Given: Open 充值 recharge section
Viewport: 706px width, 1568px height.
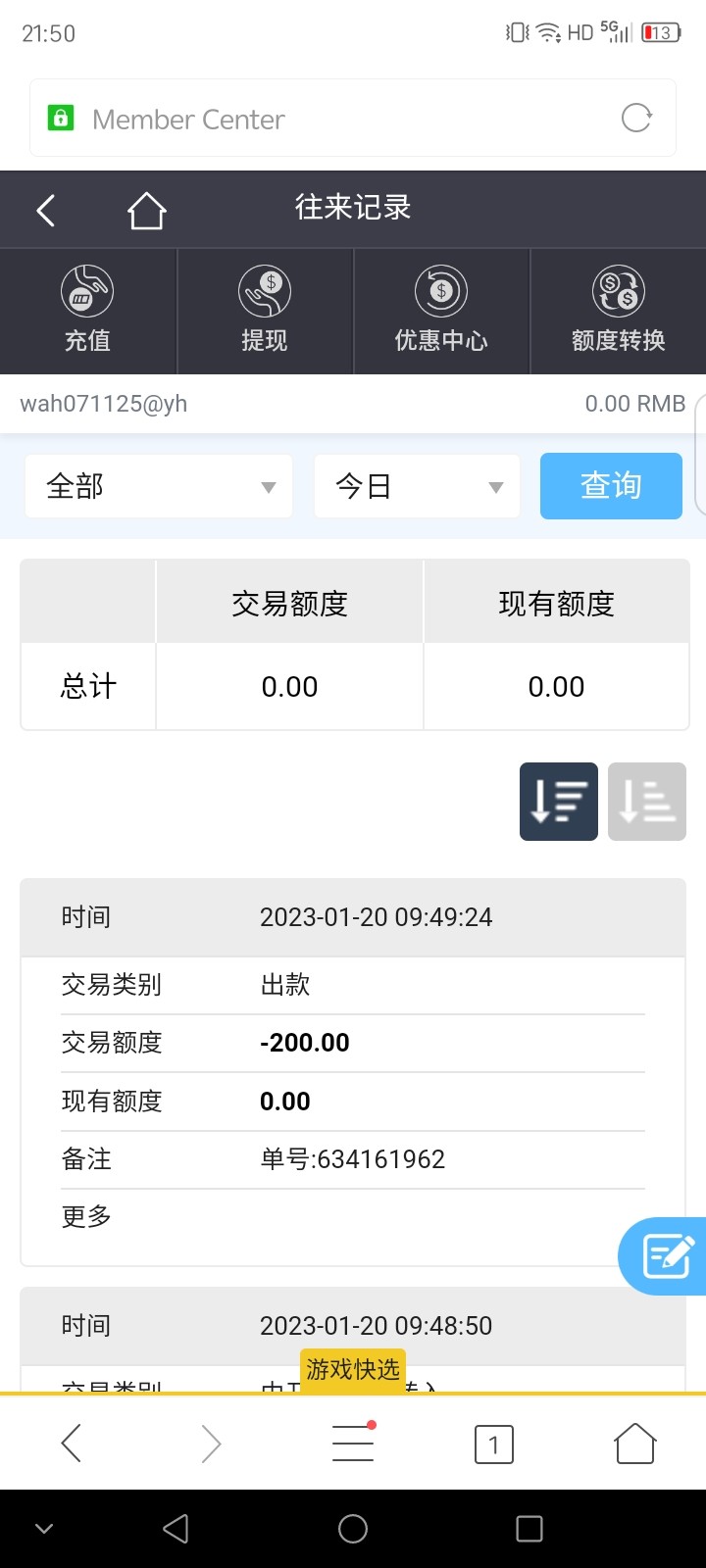Looking at the screenshot, I should coord(87,311).
